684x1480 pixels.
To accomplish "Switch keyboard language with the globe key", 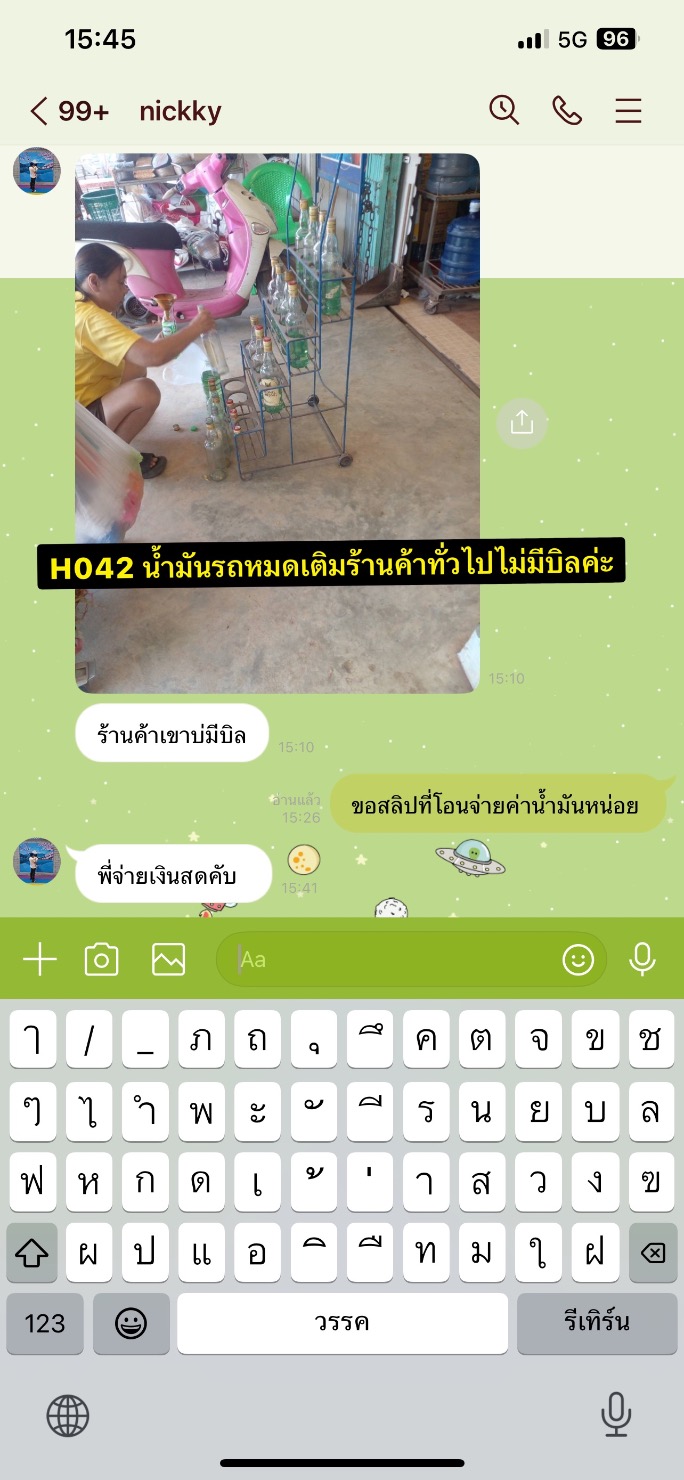I will 68,1416.
